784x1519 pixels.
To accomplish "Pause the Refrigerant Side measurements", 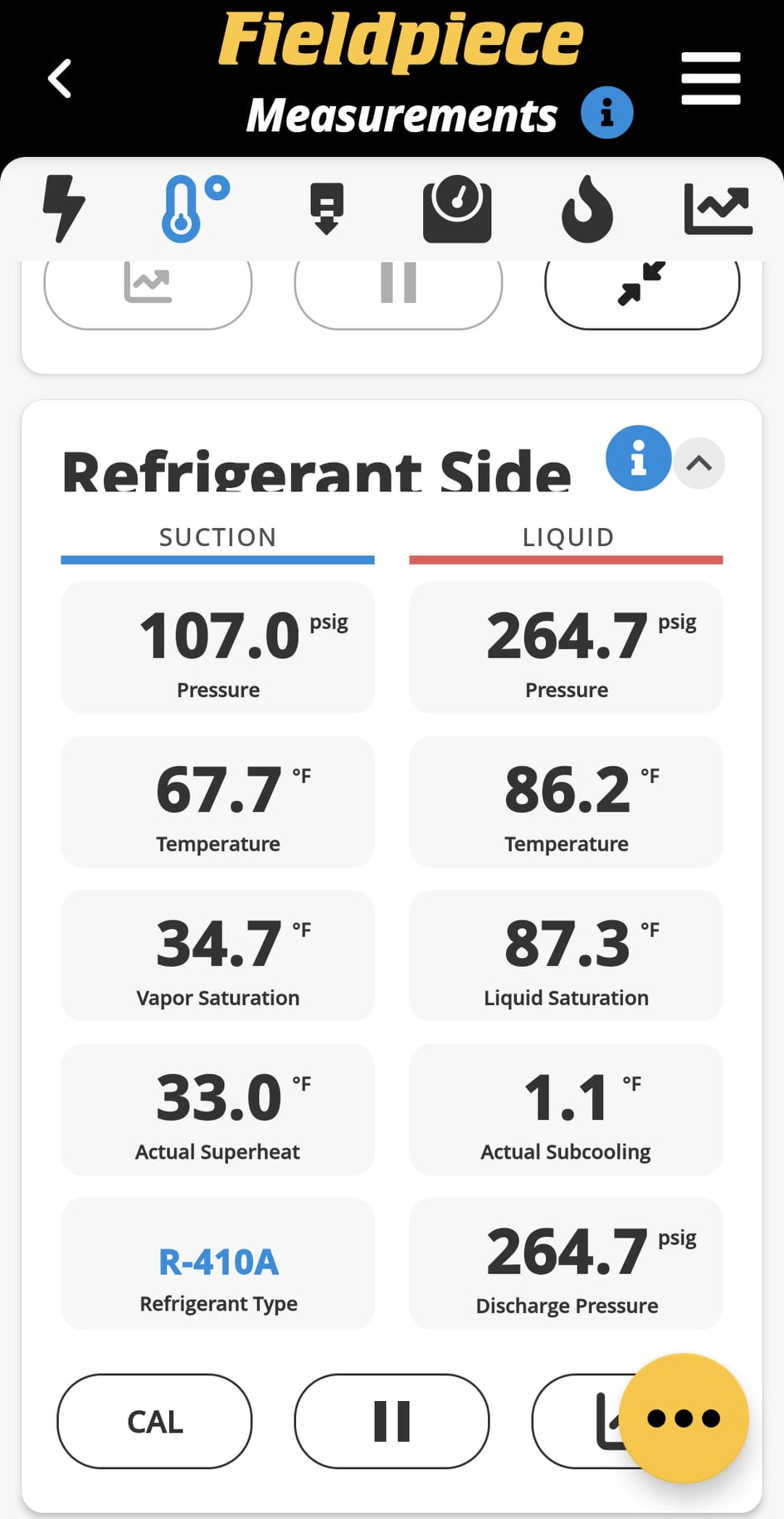I will coord(392,1421).
